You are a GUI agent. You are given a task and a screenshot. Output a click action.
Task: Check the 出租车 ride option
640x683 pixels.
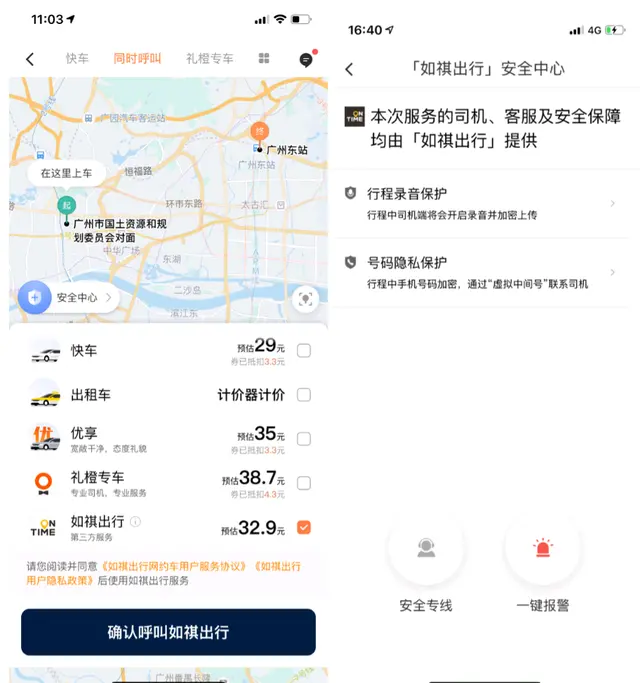[x=304, y=394]
